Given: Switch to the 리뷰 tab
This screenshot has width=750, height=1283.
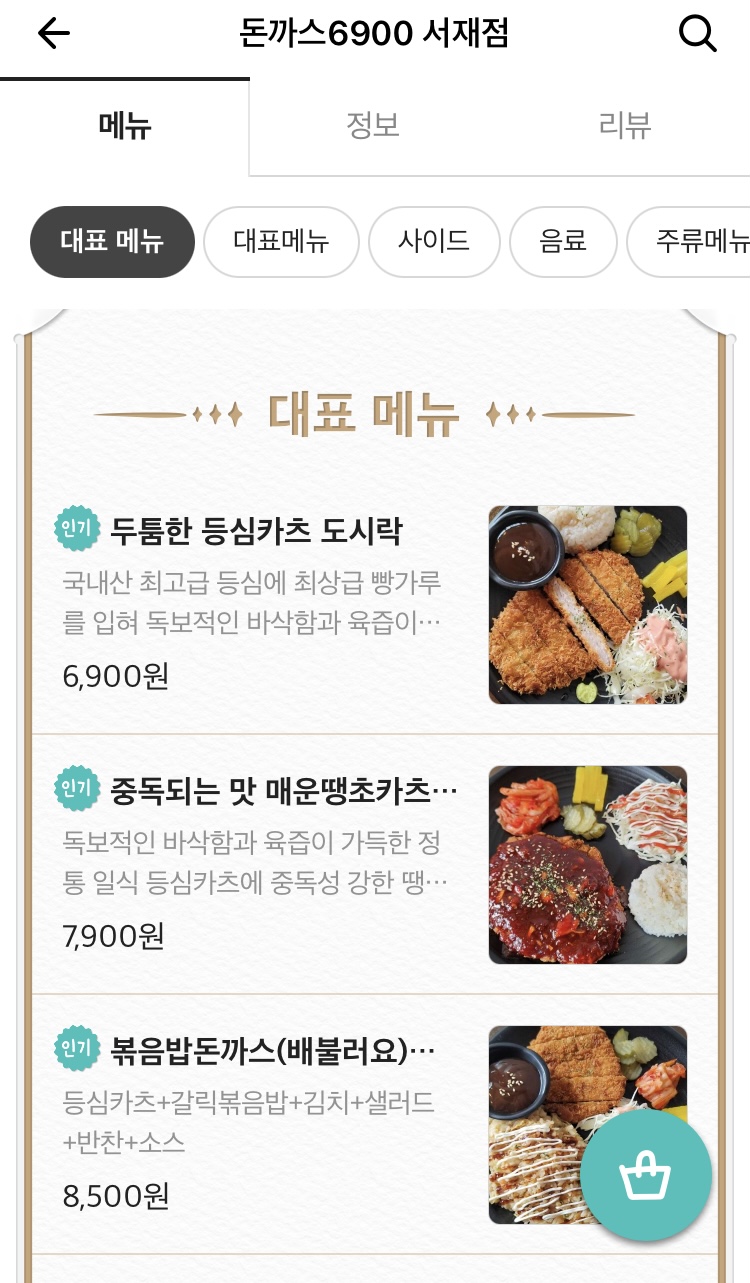Looking at the screenshot, I should (625, 126).
